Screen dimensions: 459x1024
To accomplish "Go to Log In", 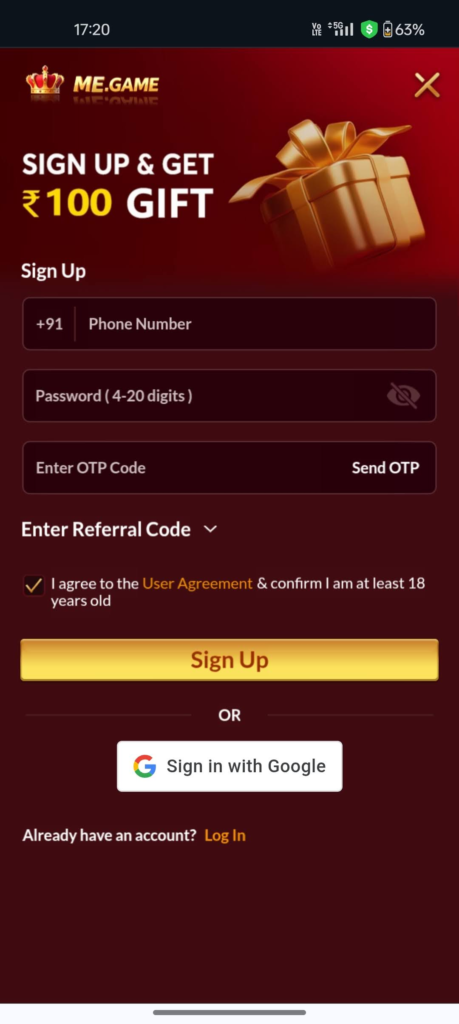I will 225,835.
